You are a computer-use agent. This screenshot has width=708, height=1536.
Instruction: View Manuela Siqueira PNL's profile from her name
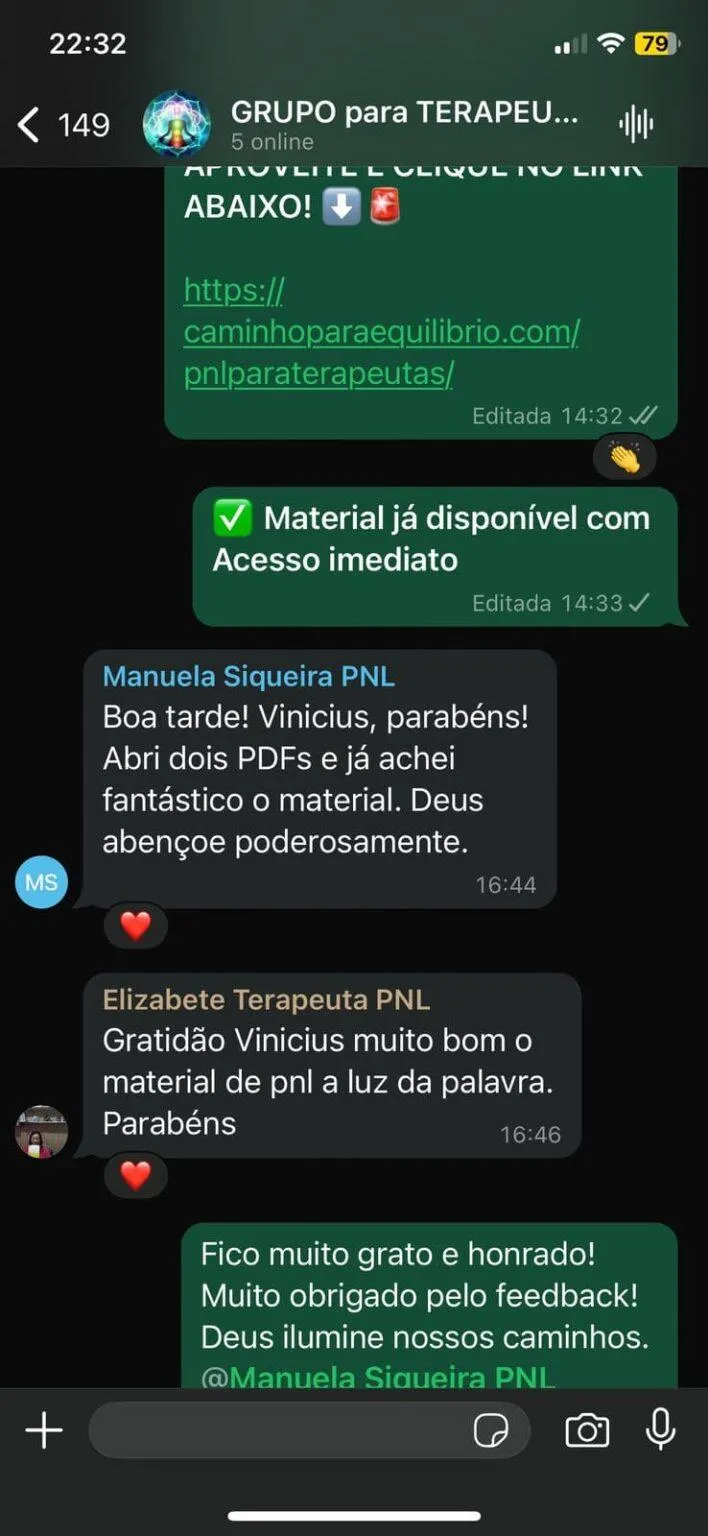click(249, 677)
